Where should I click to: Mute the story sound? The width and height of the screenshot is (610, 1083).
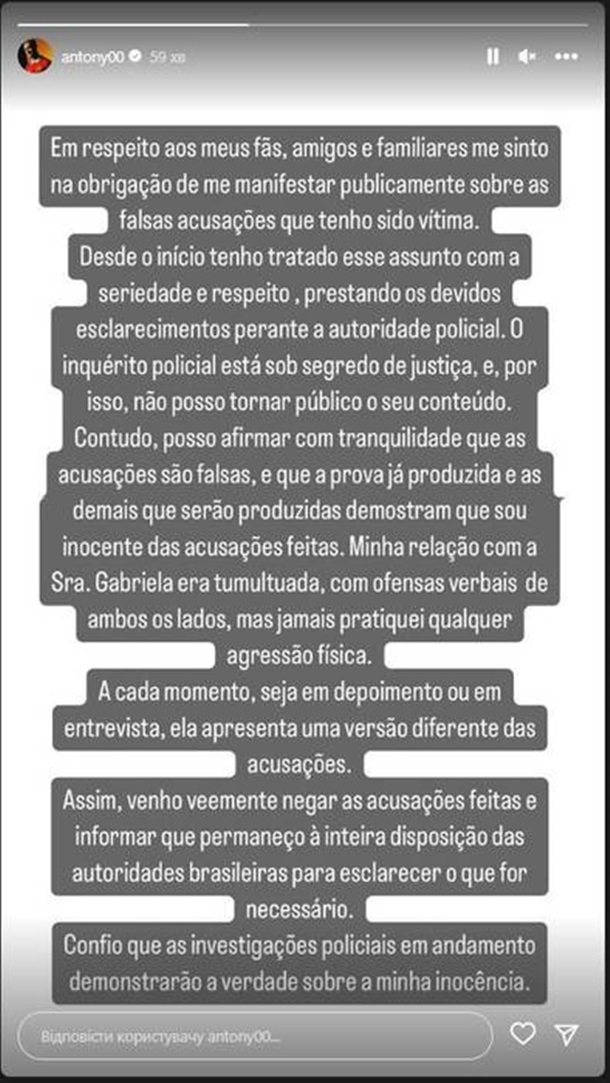pyautogui.click(x=526, y=57)
